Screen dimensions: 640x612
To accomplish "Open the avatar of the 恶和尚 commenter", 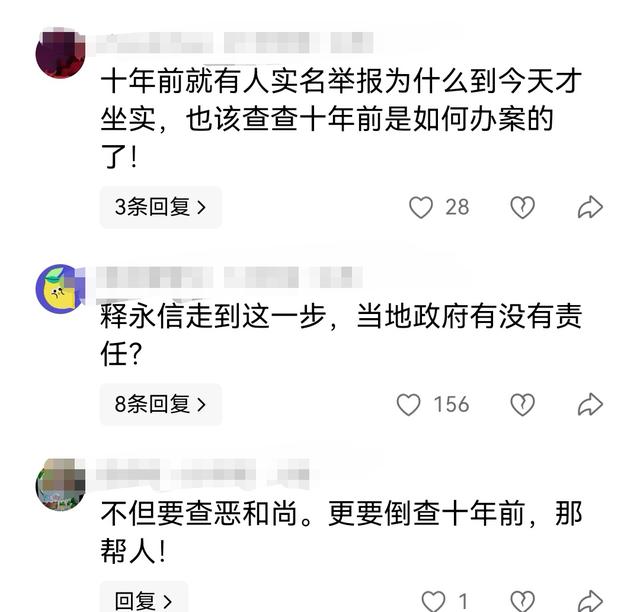I will pyautogui.click(x=59, y=484).
